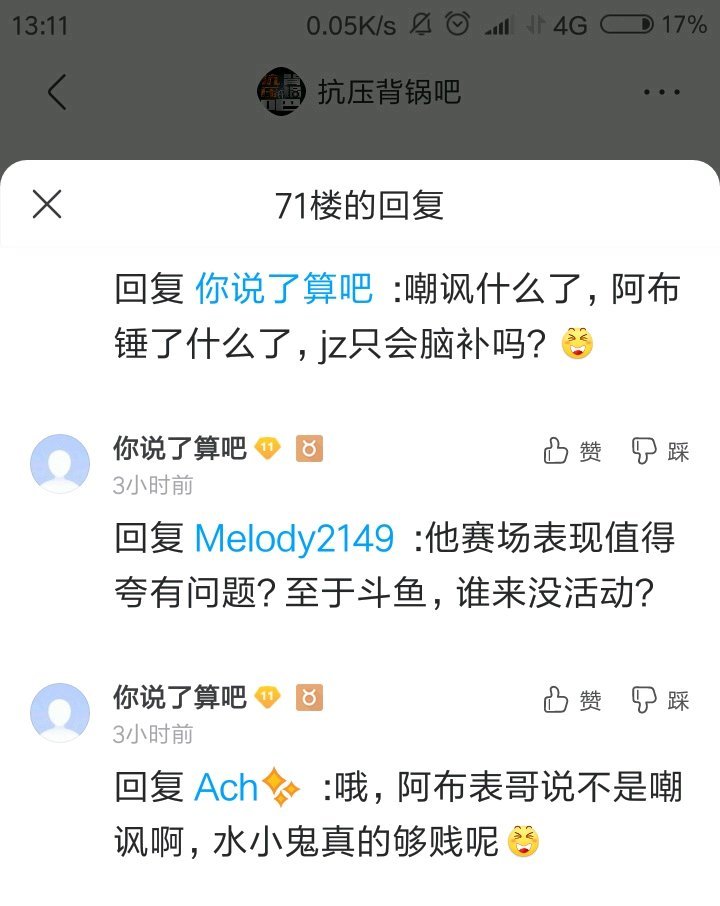
Task: Open the username 你说了算吧 above the Melody2149 reply
Action: point(180,448)
